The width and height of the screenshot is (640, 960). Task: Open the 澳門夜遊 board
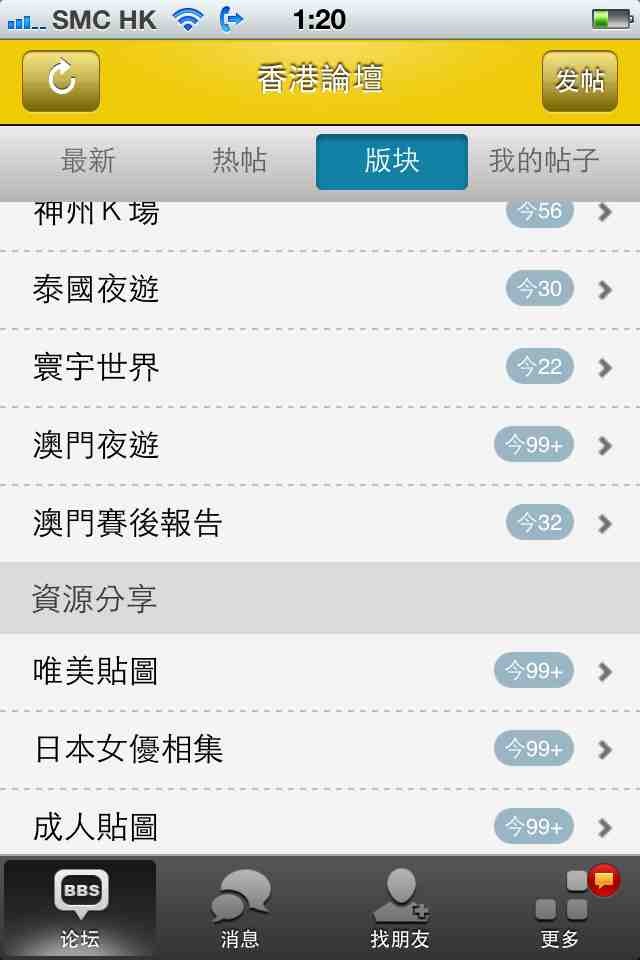coord(320,446)
